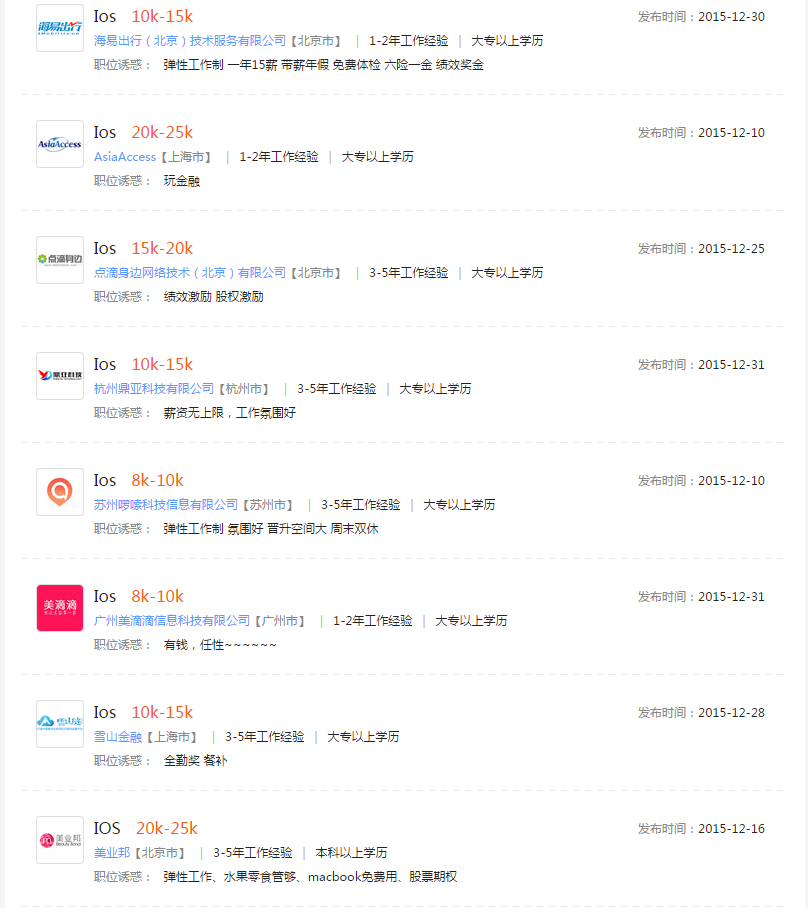Click the 玩金融 perk tag under AsiaAccess
Screen dimensions: 808x908
[x=182, y=180]
